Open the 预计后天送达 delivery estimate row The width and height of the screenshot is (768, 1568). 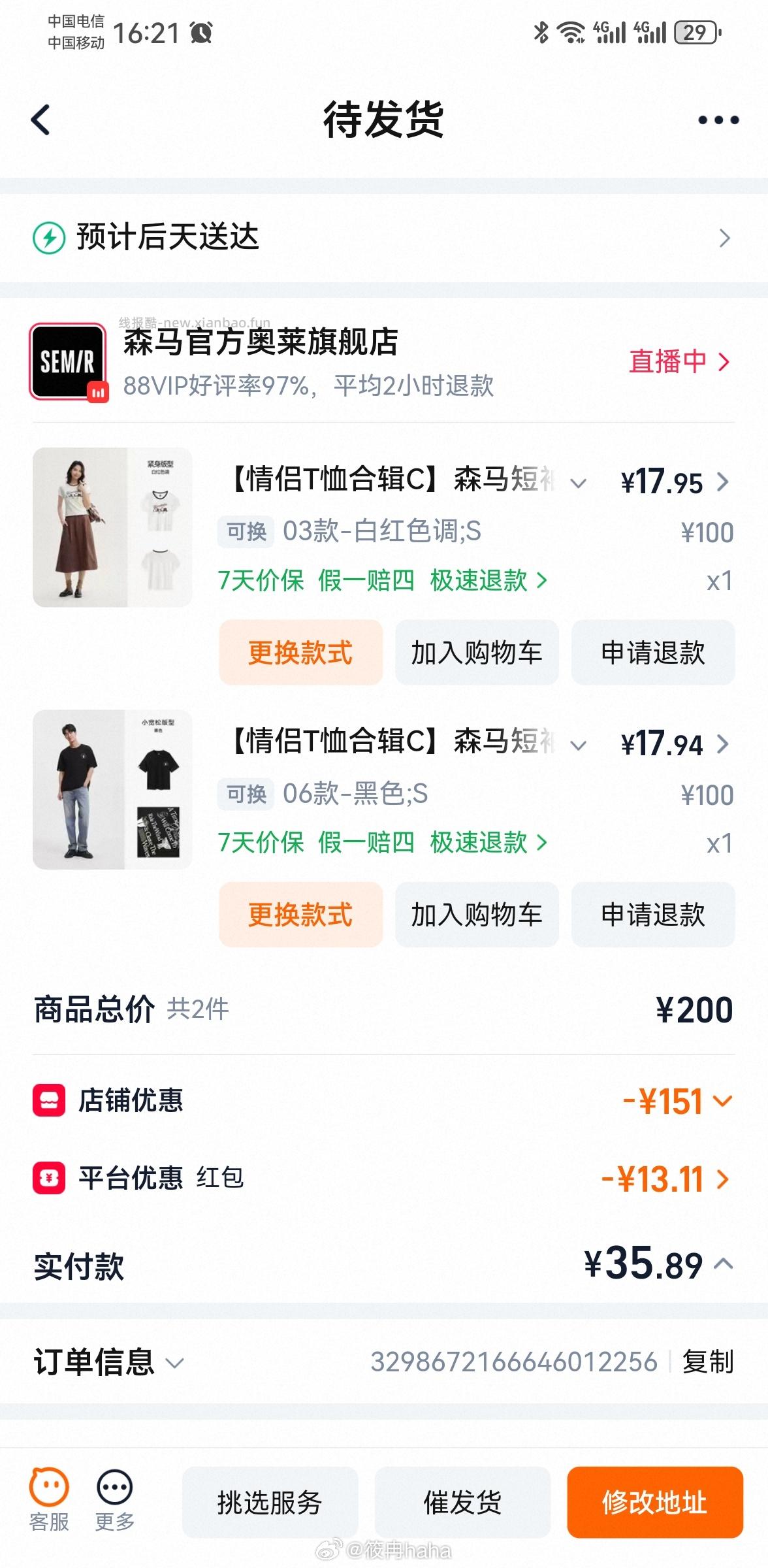(x=383, y=237)
